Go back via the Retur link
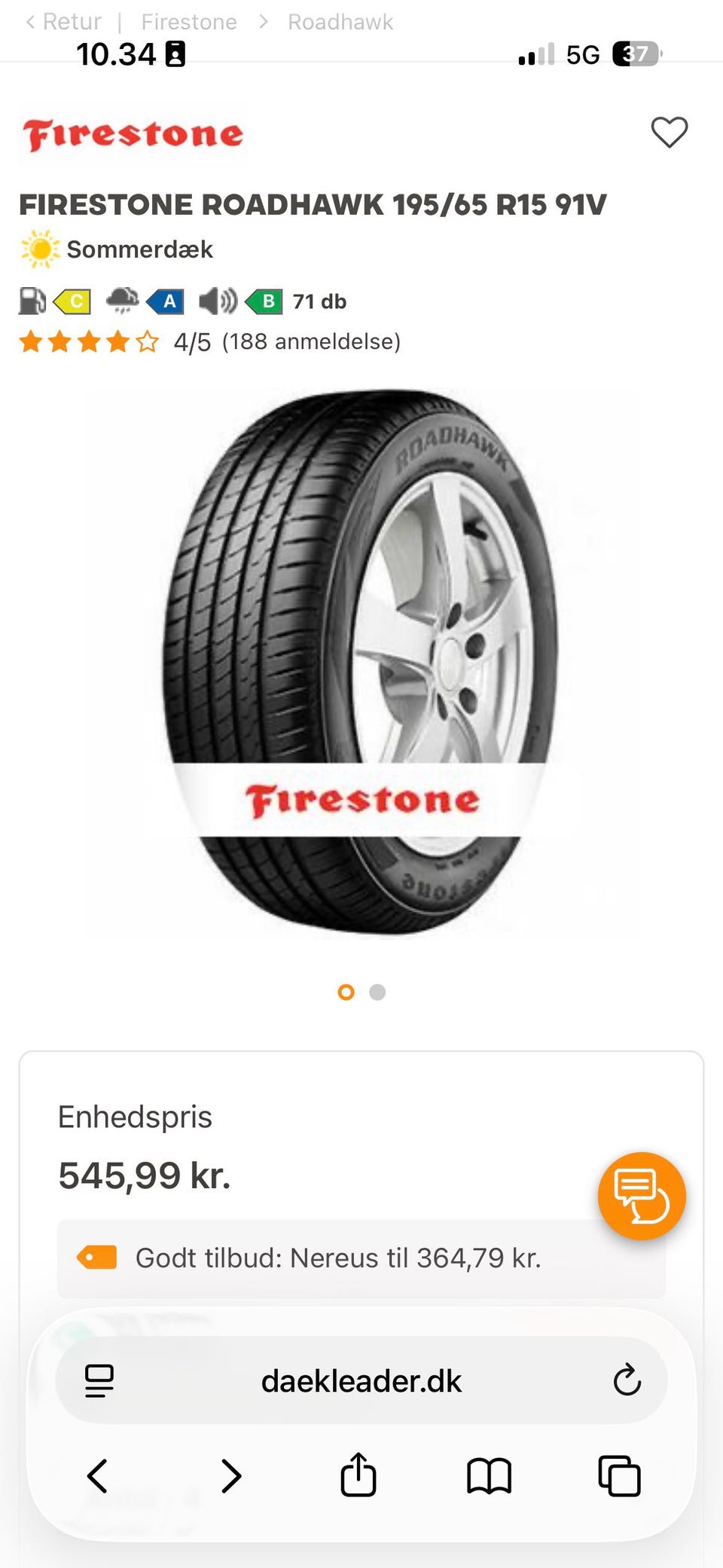This screenshot has height=1568, width=723. pyautogui.click(x=63, y=22)
